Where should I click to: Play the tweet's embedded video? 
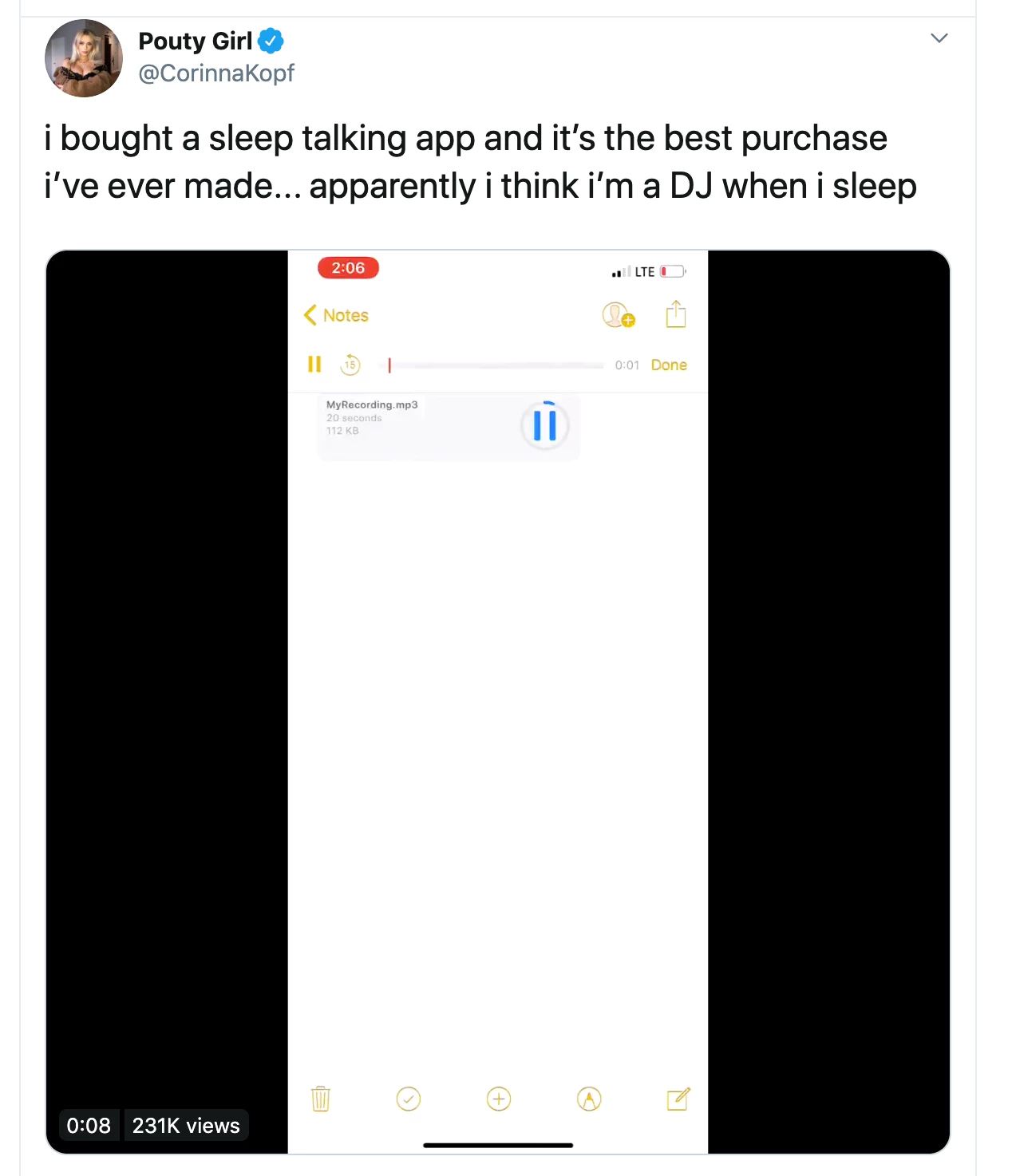(497, 702)
